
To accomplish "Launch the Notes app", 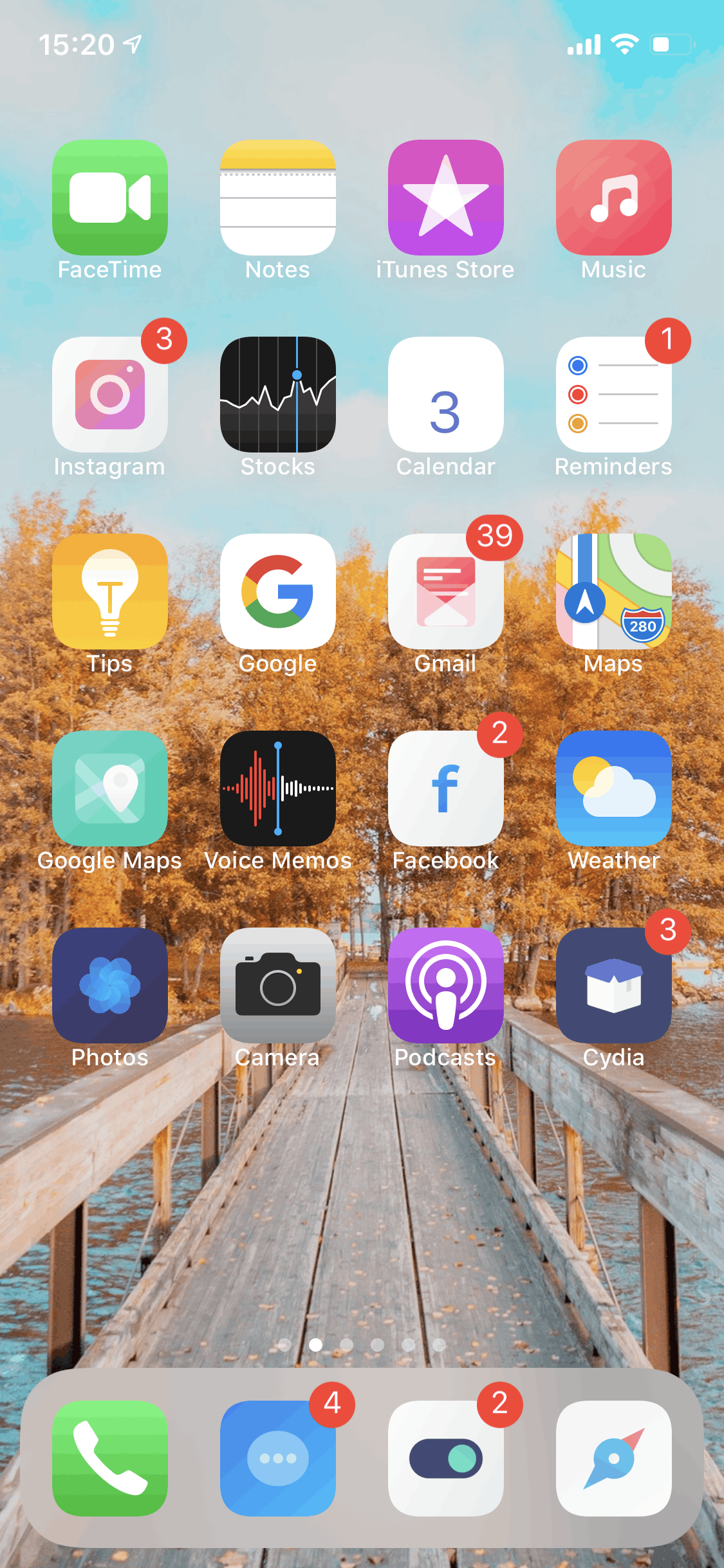I will pos(278,198).
